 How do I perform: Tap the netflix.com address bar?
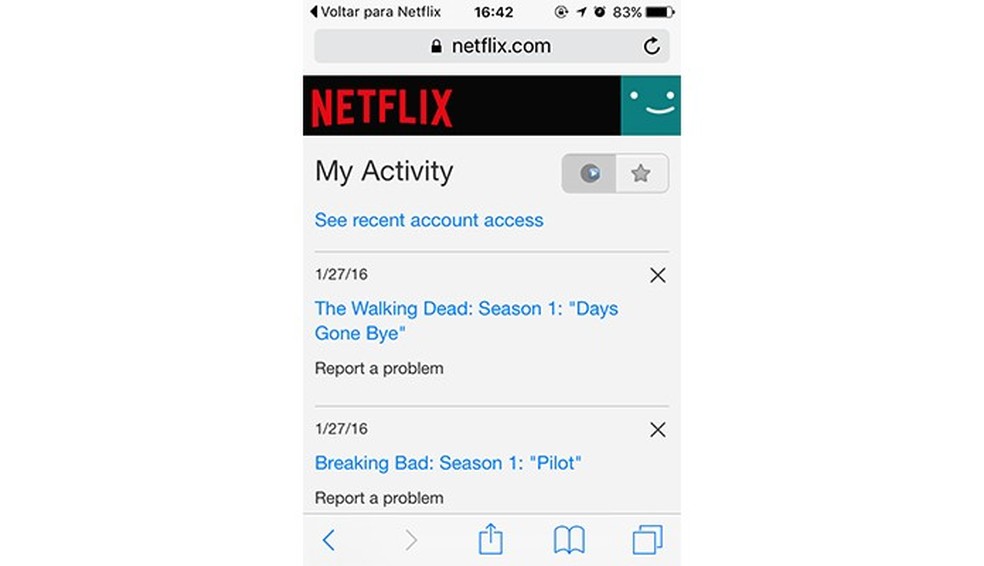pyautogui.click(x=490, y=46)
